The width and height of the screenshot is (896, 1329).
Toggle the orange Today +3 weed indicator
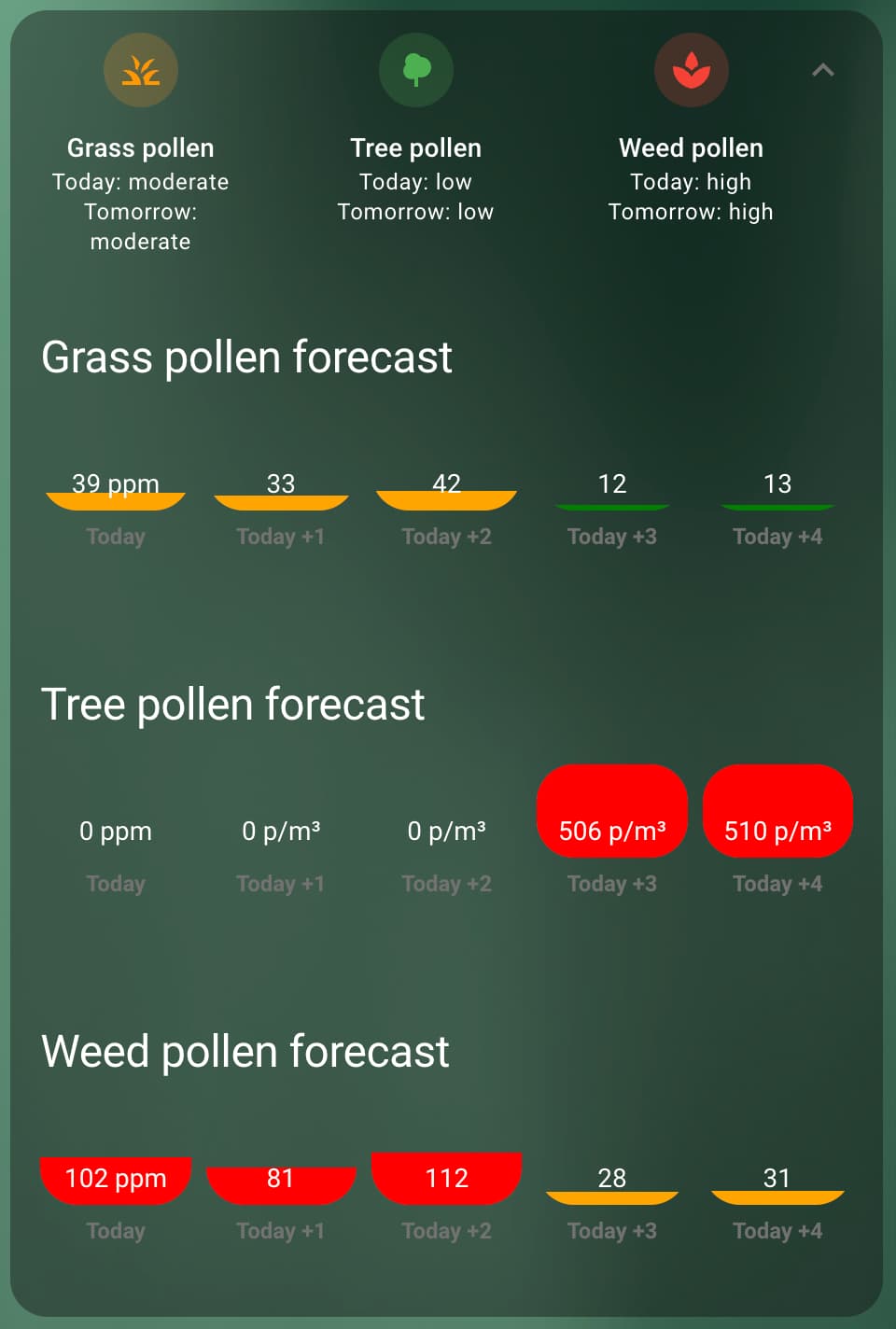pos(611,1187)
